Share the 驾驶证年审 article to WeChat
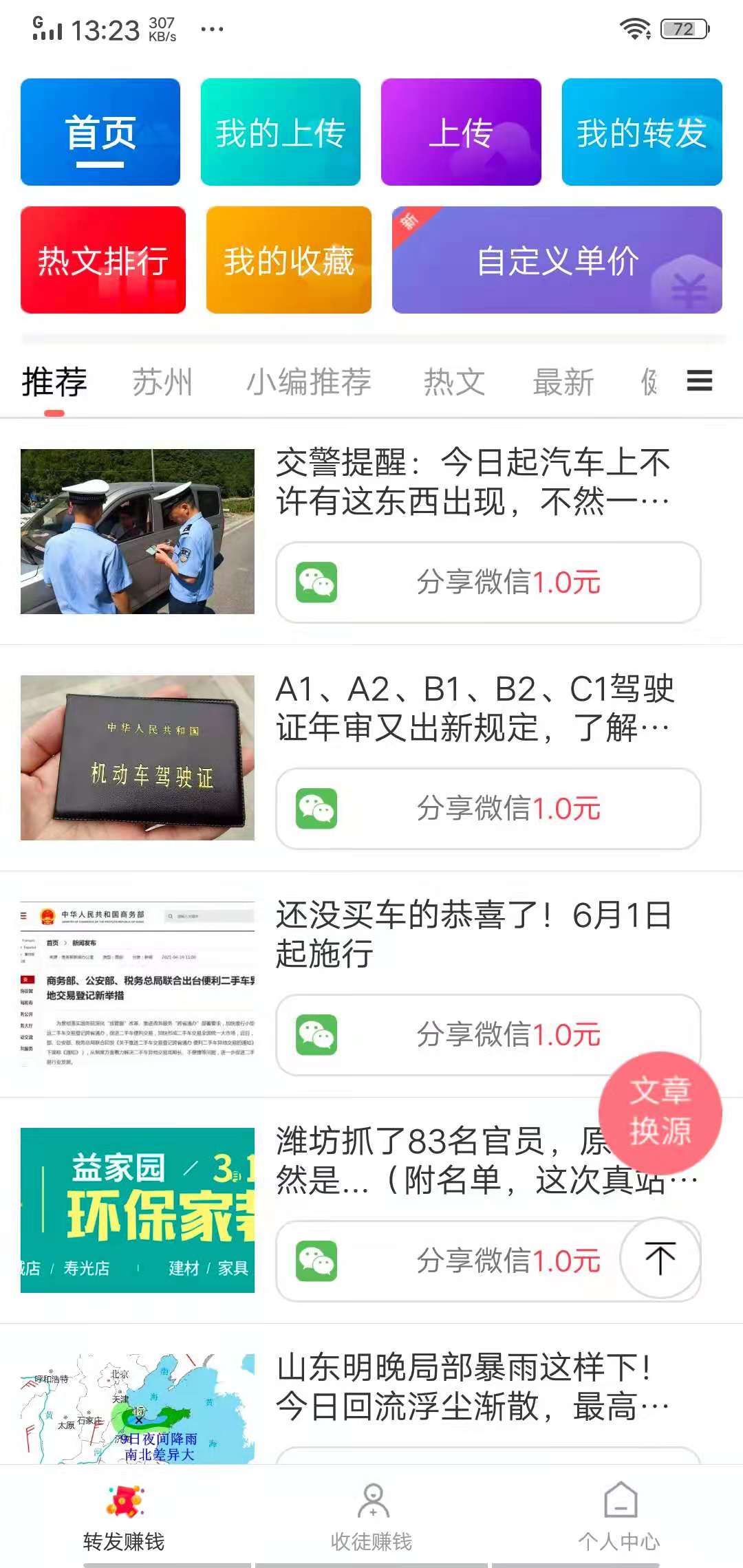Image resolution: width=743 pixels, height=1568 pixels. [x=488, y=809]
